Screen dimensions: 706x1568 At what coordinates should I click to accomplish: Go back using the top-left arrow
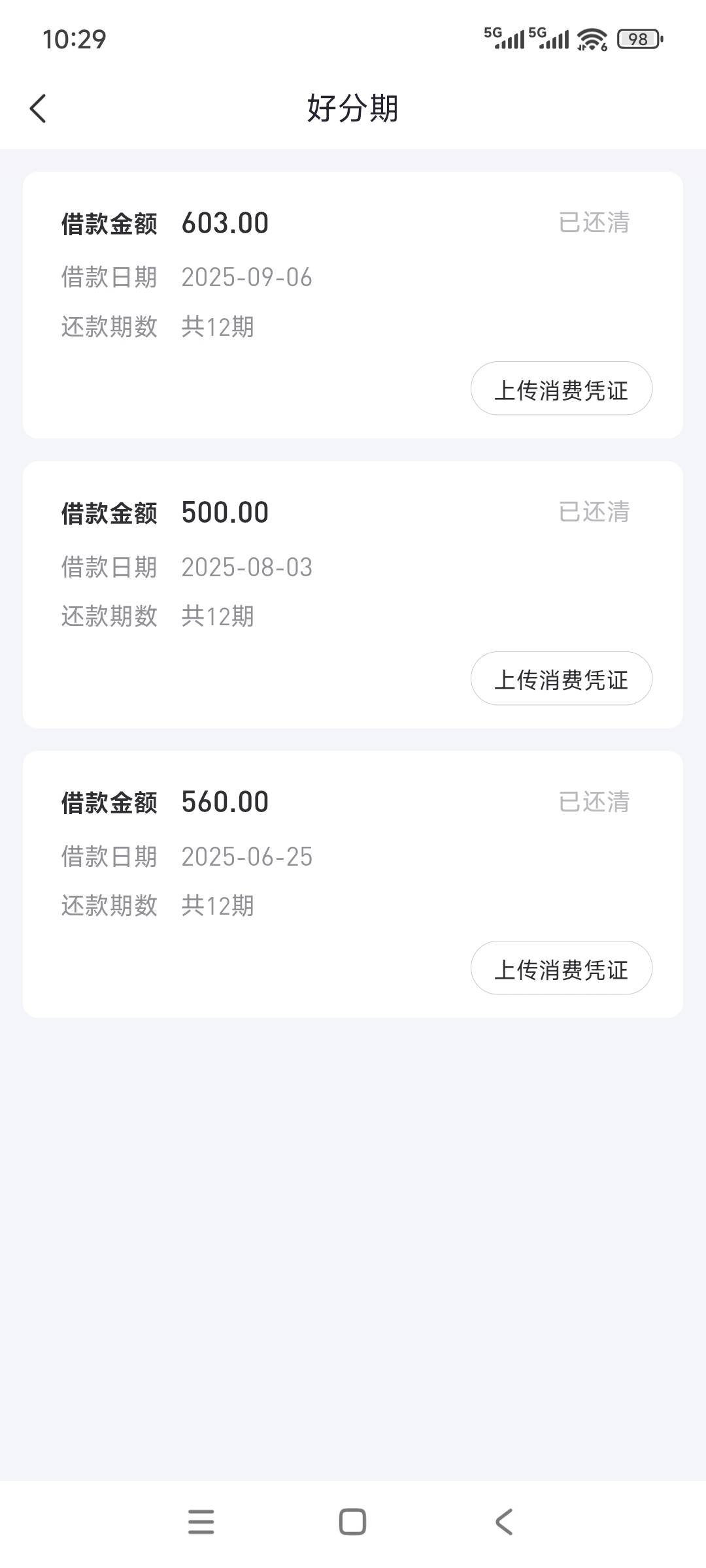point(38,108)
